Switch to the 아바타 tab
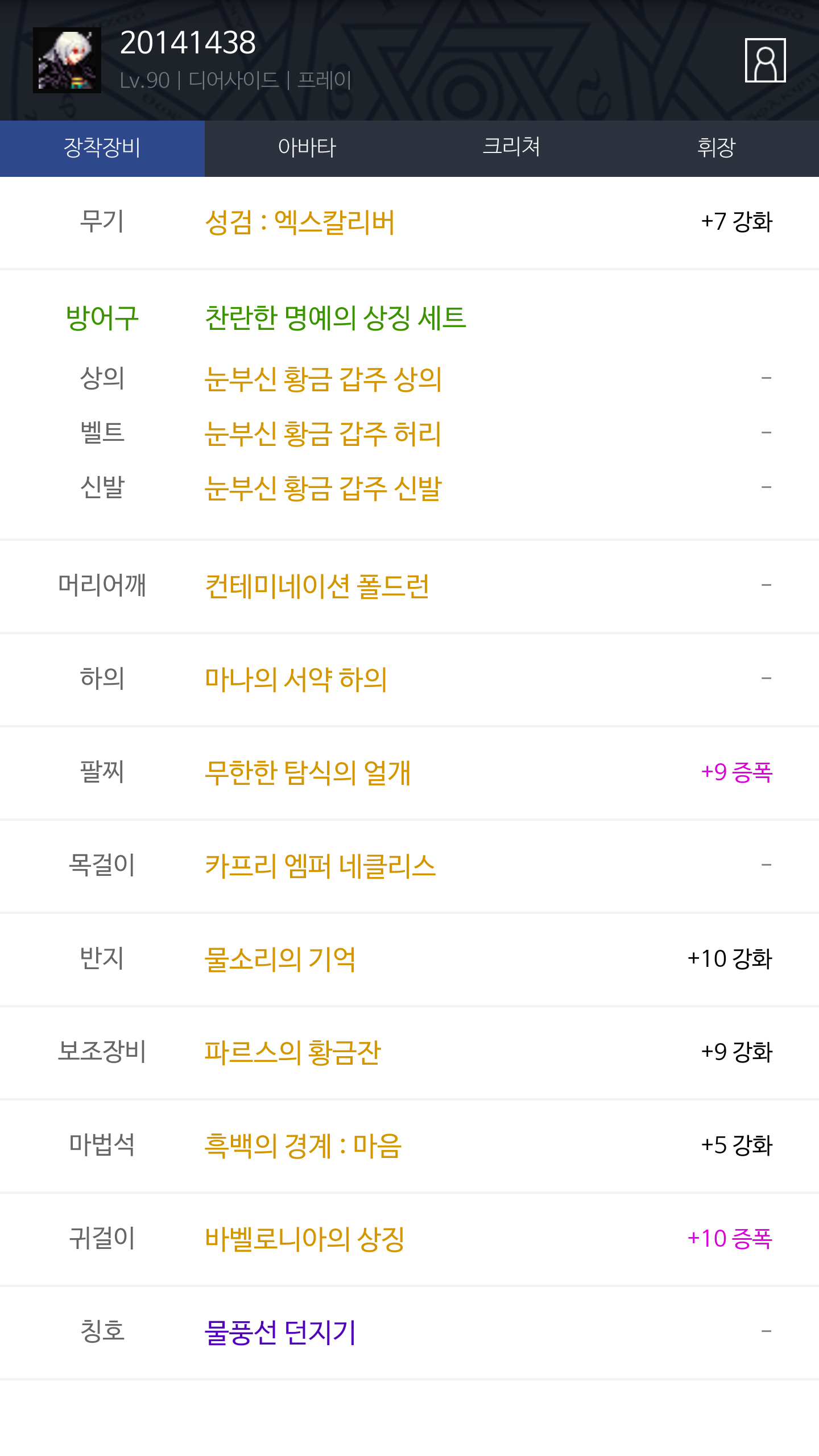This screenshot has height=1456, width=819. point(307,148)
